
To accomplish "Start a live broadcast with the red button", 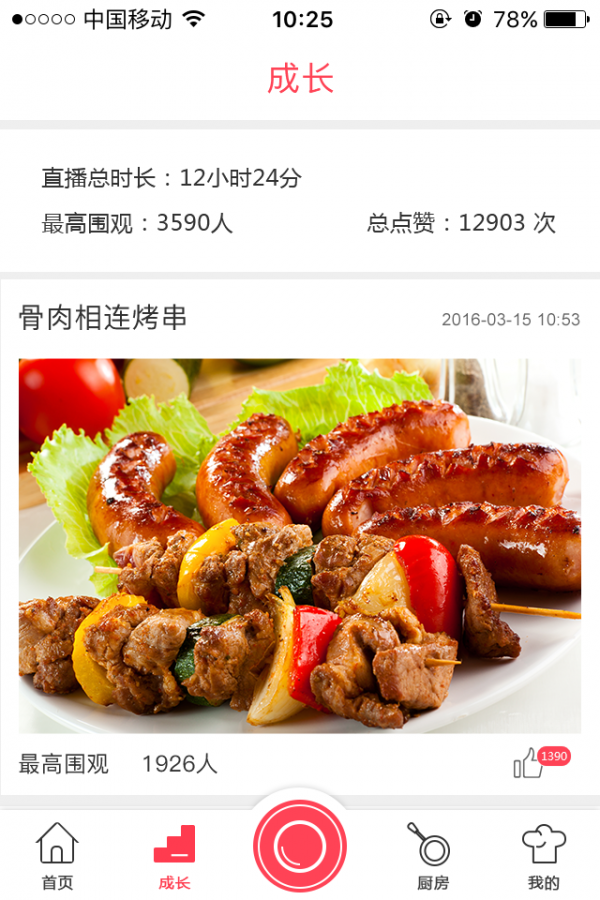I will click(x=300, y=846).
